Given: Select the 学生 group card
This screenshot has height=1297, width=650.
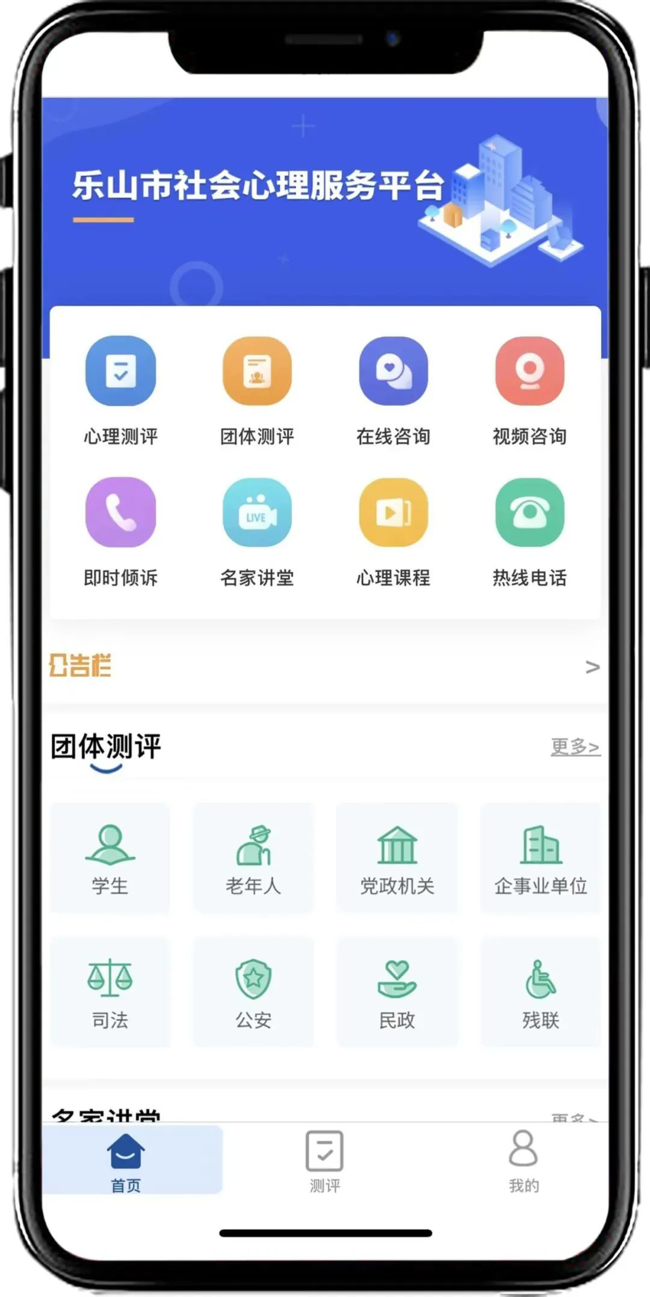Looking at the screenshot, I should coord(110,858).
